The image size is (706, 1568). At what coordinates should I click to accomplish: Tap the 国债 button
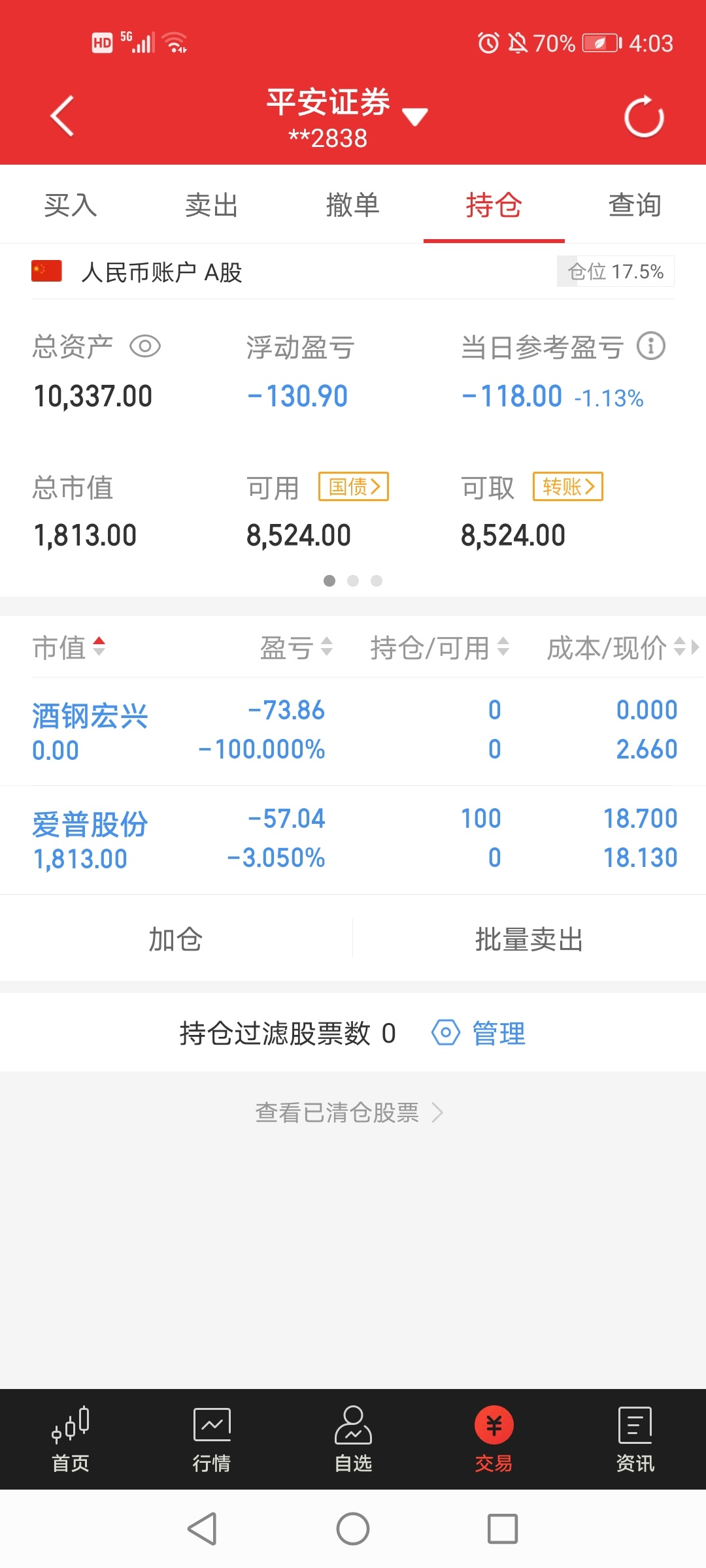(x=354, y=487)
